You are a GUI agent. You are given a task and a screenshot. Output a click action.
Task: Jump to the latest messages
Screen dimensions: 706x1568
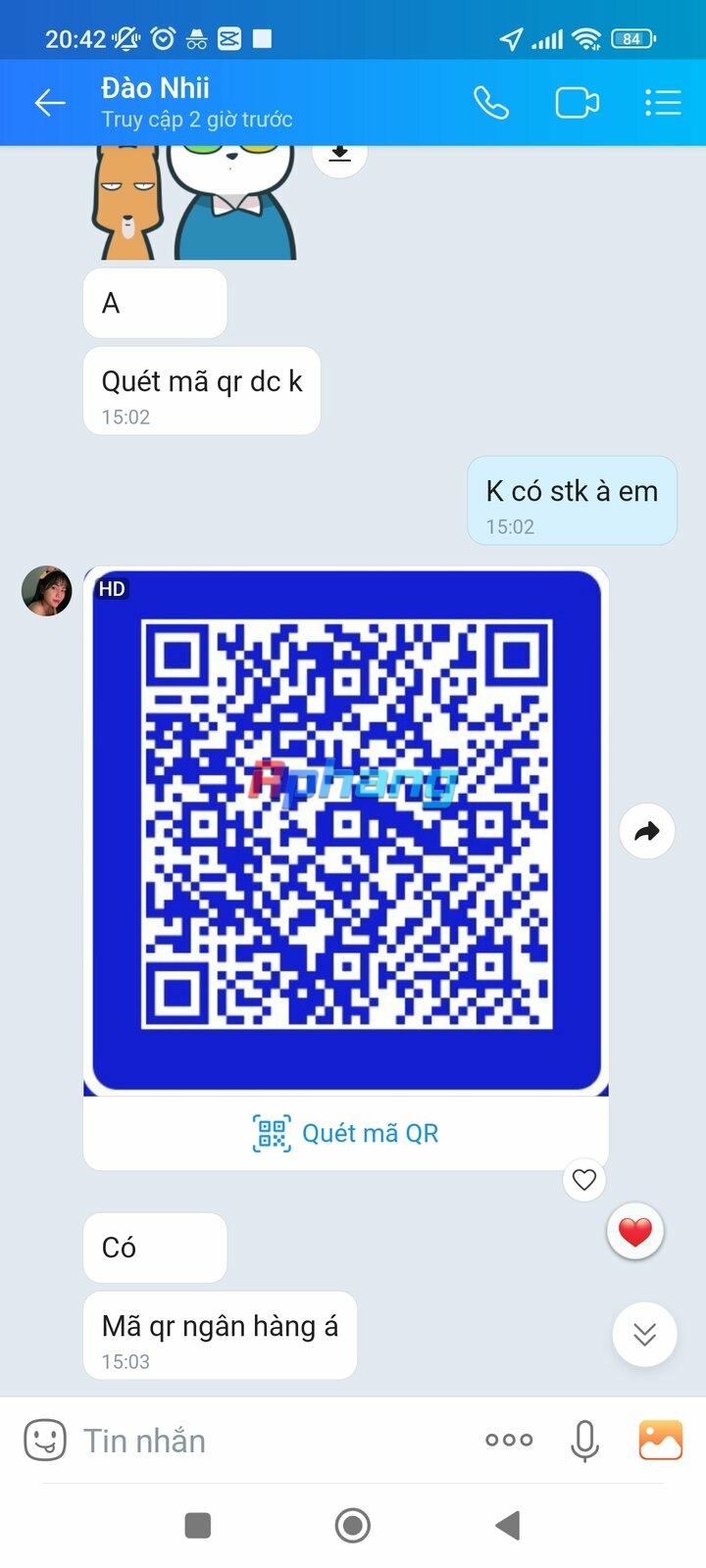pos(644,1334)
